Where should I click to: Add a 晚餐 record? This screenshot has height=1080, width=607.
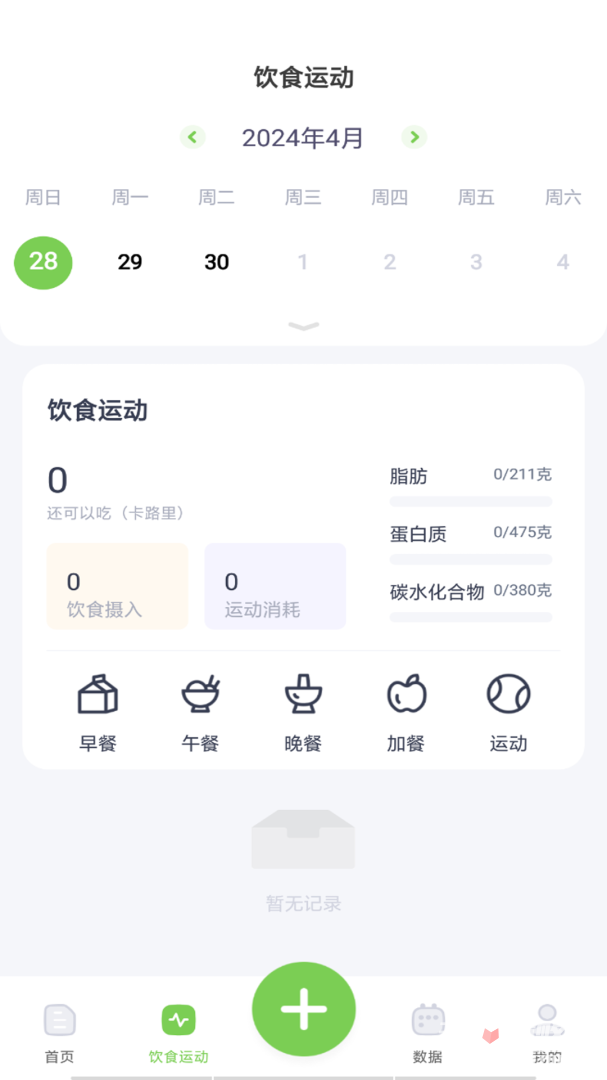coord(303,713)
